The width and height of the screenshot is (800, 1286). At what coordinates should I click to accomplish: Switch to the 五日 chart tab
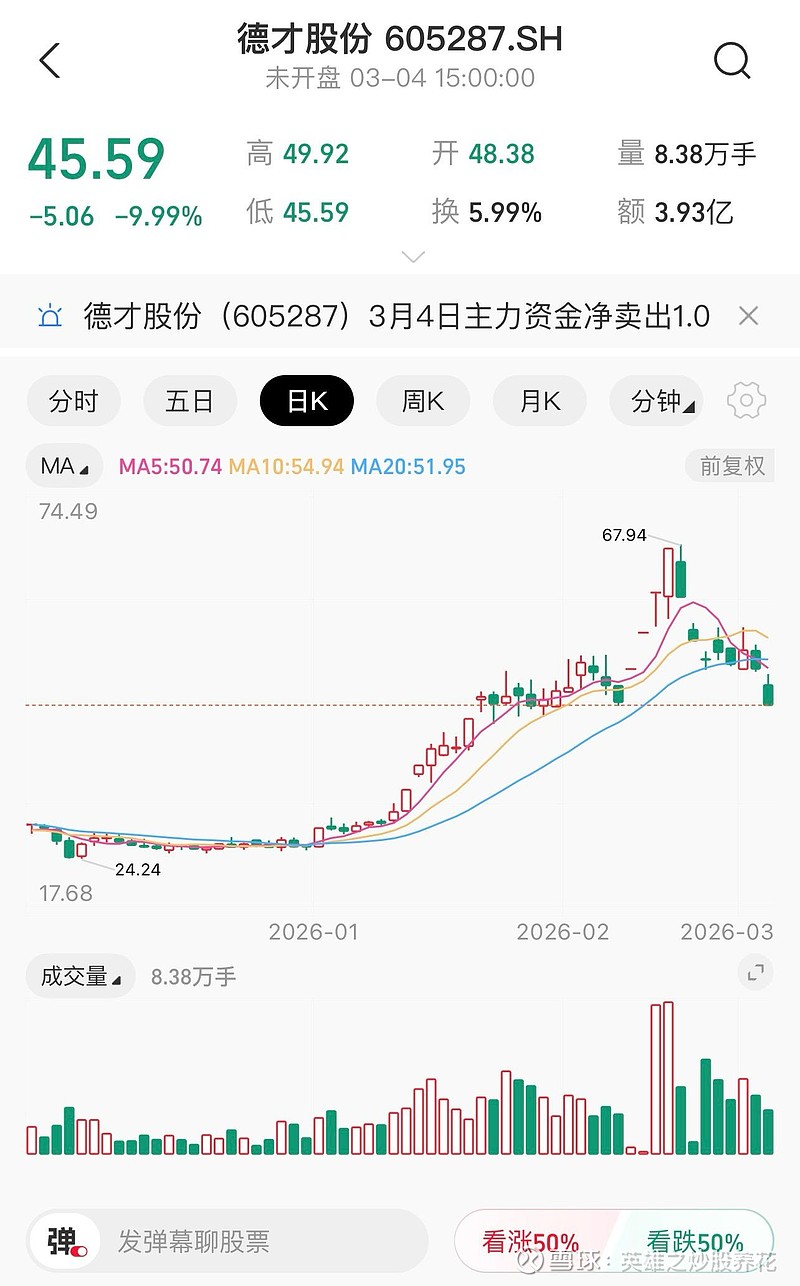[x=190, y=402]
